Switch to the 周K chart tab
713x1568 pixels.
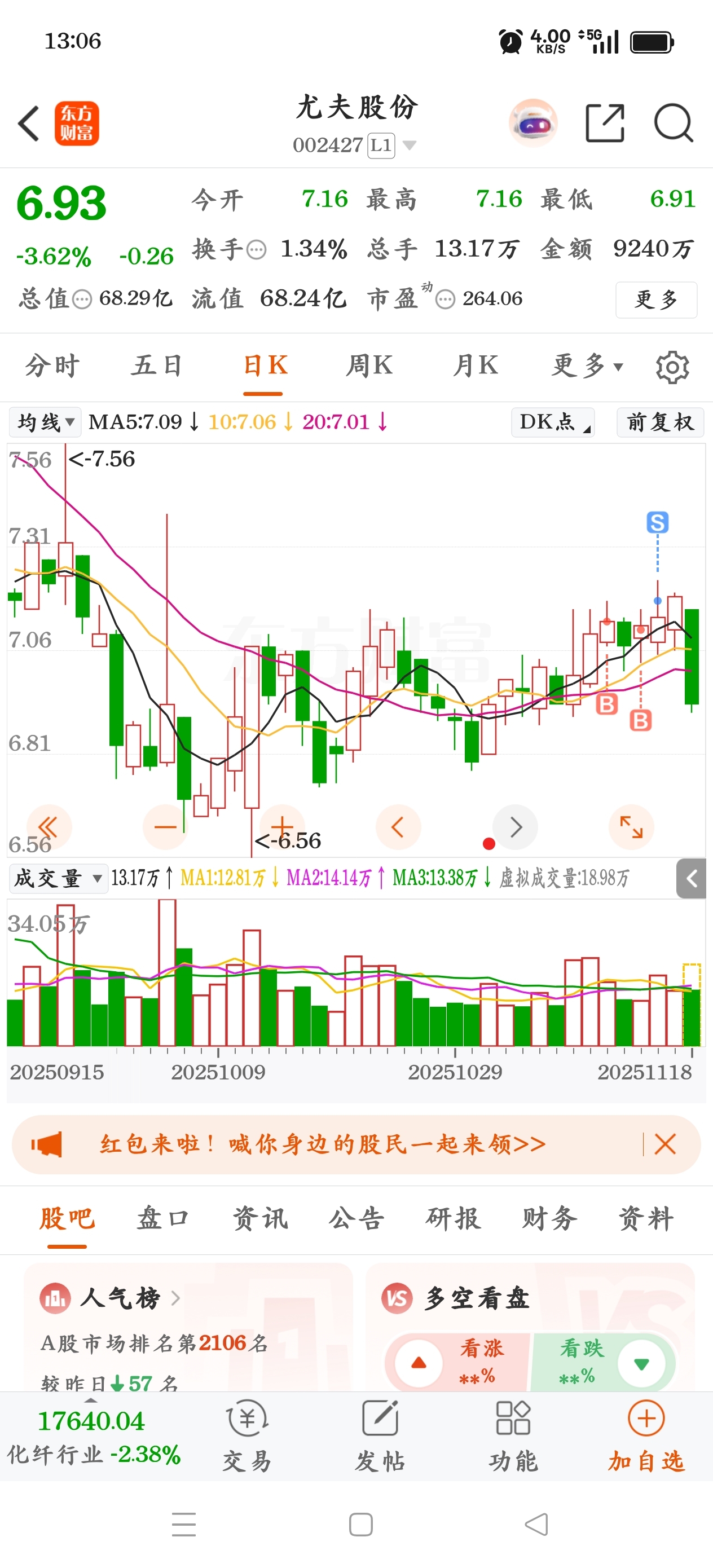(x=369, y=366)
